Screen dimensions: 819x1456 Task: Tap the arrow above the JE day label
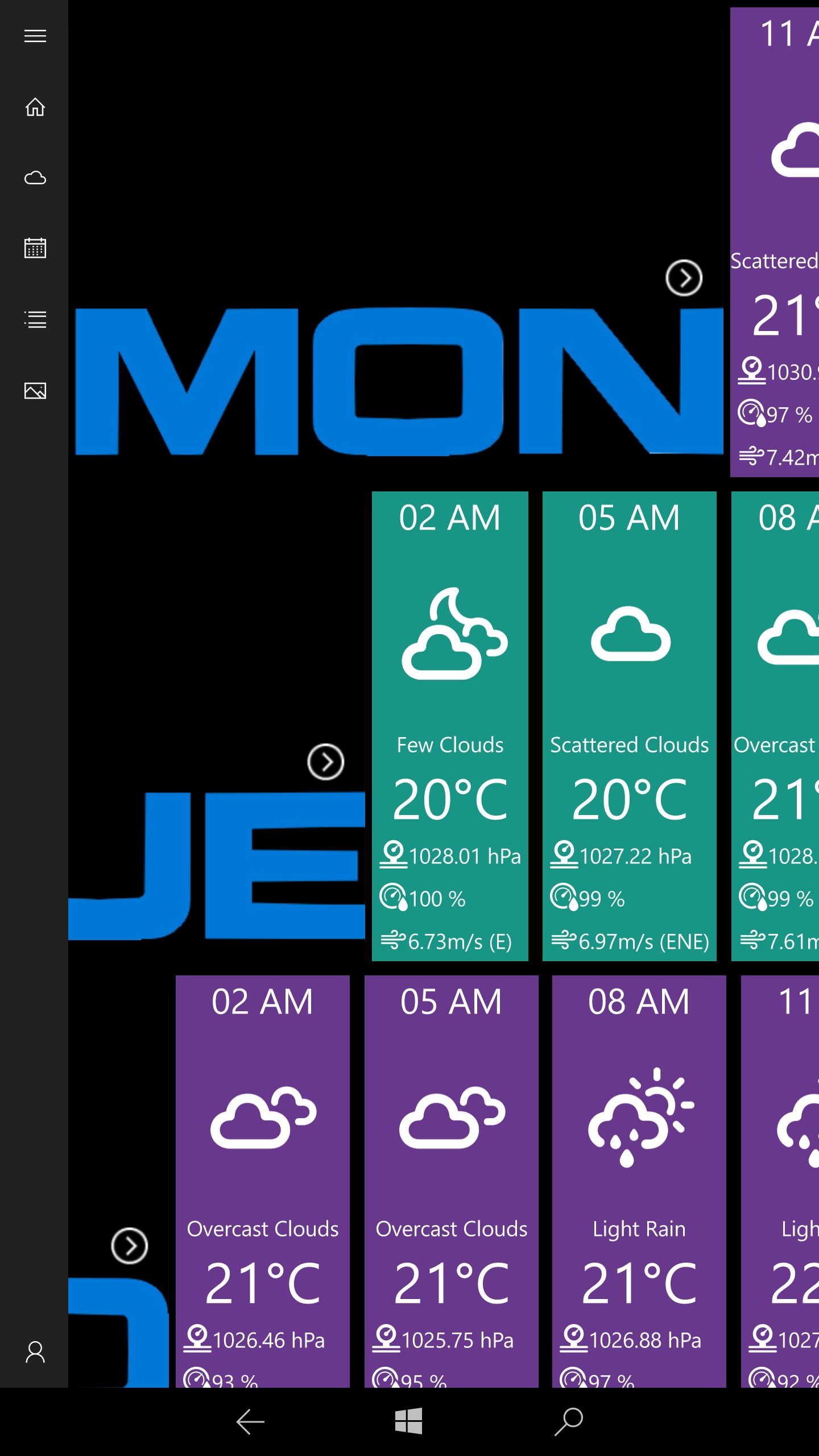pos(325,762)
